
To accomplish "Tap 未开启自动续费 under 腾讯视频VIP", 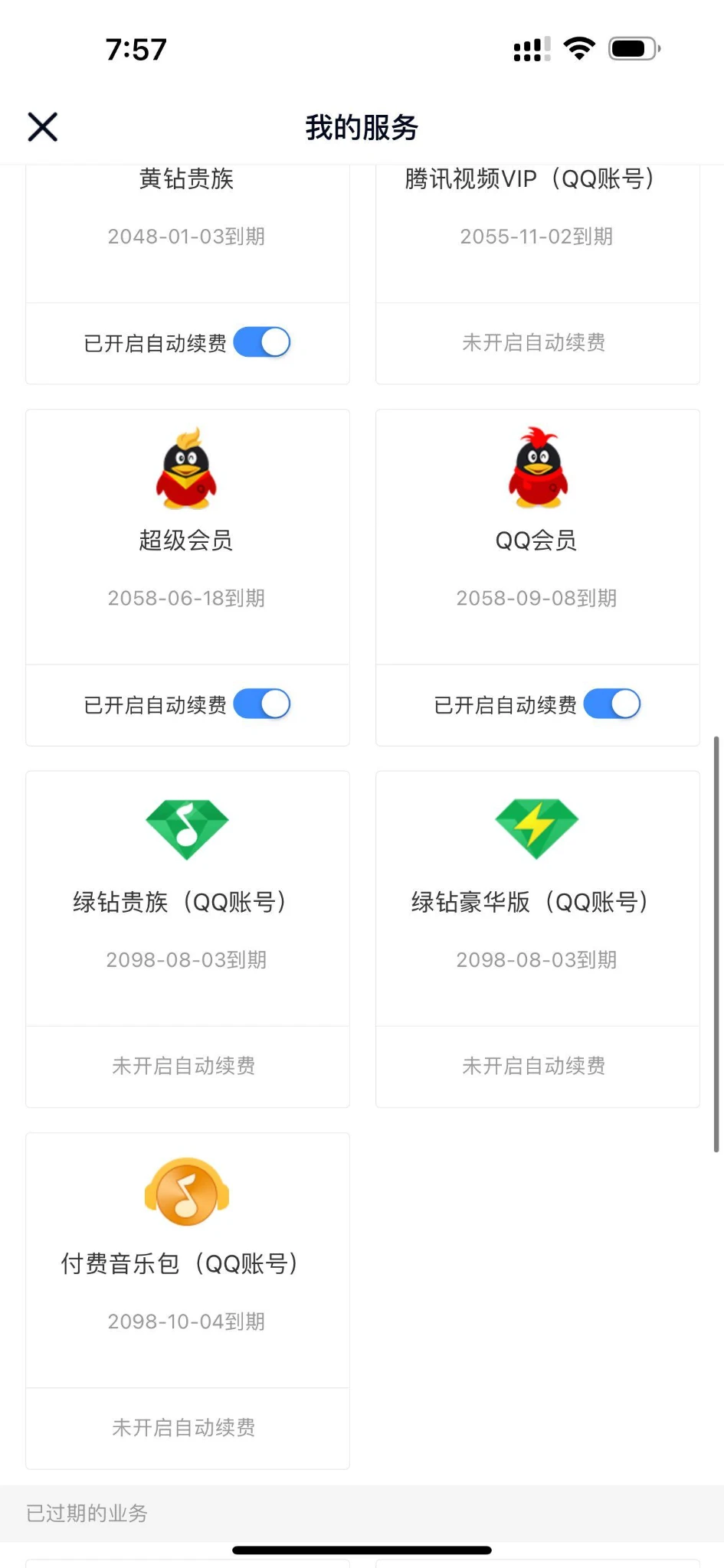I will [534, 342].
